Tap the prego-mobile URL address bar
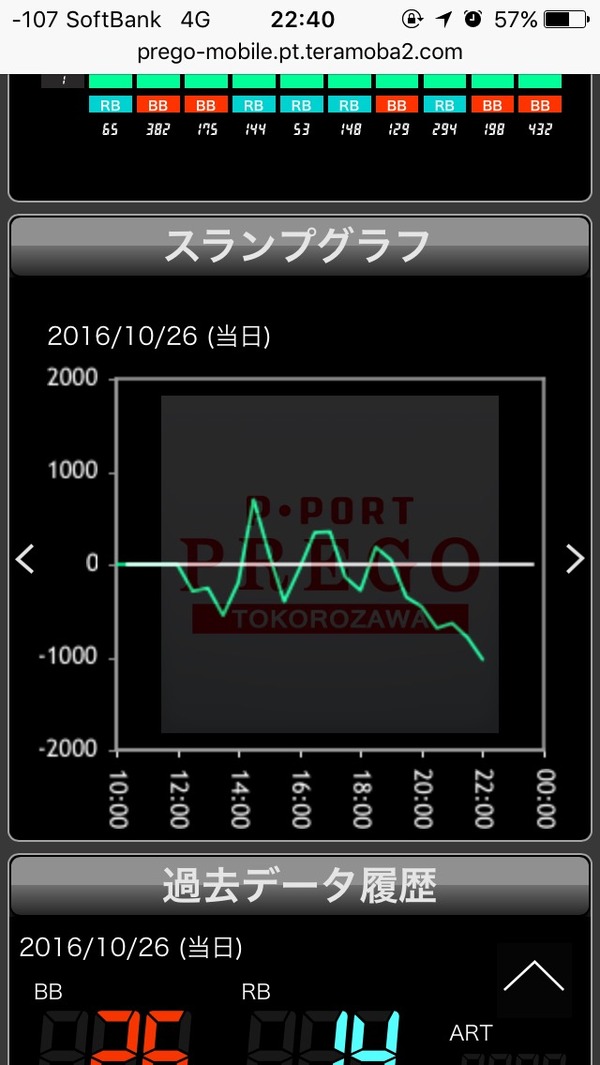 300,52
